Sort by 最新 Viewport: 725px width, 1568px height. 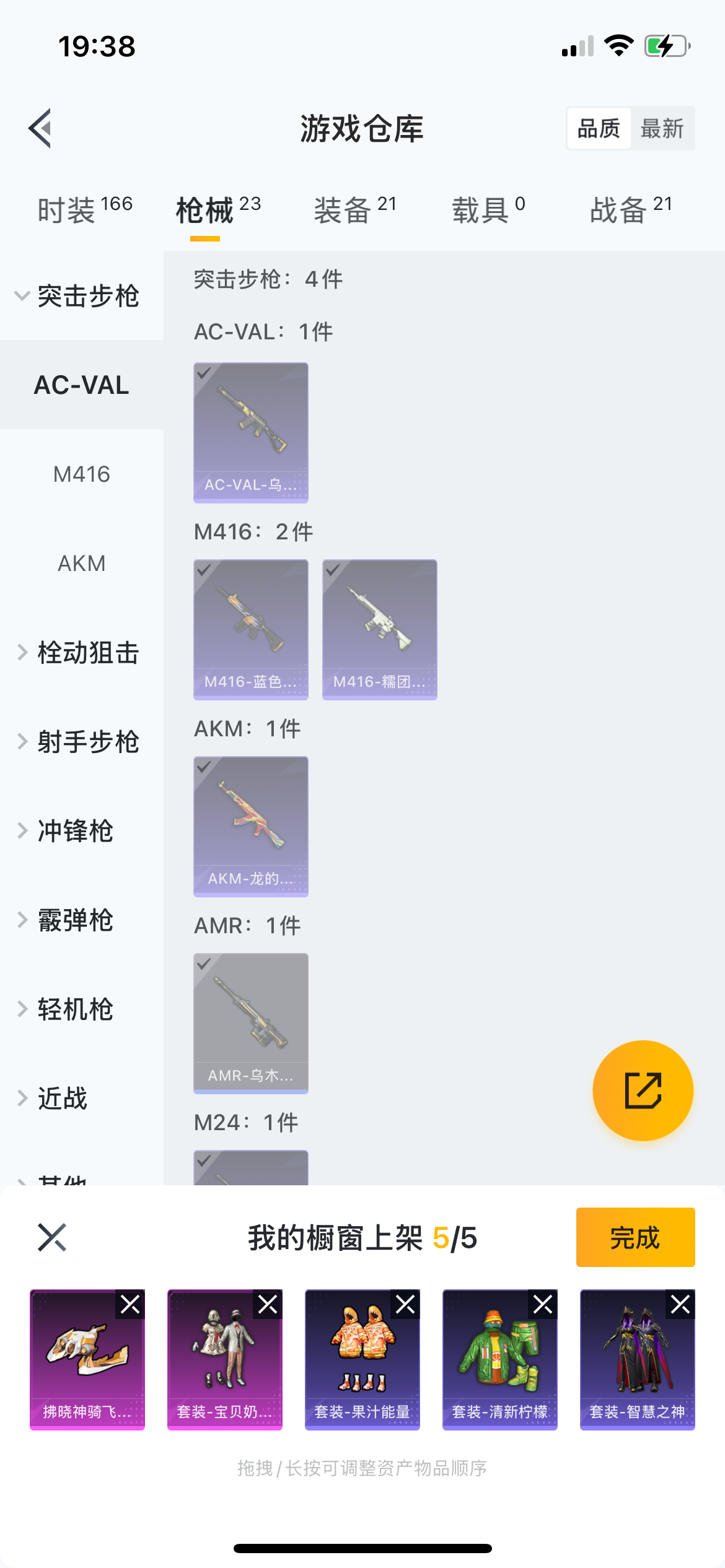[x=662, y=129]
